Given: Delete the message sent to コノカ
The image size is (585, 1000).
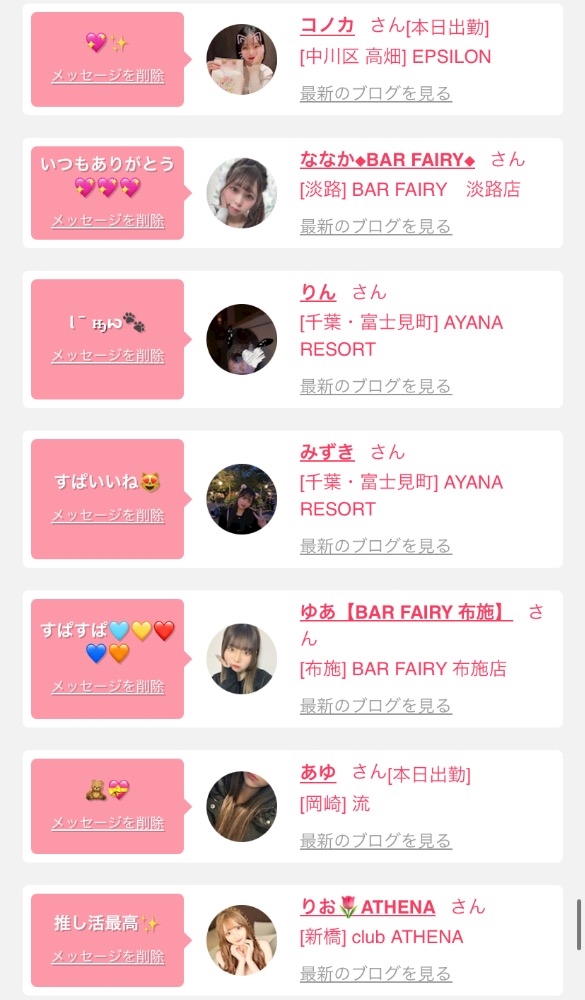Looking at the screenshot, I should pyautogui.click(x=108, y=76).
